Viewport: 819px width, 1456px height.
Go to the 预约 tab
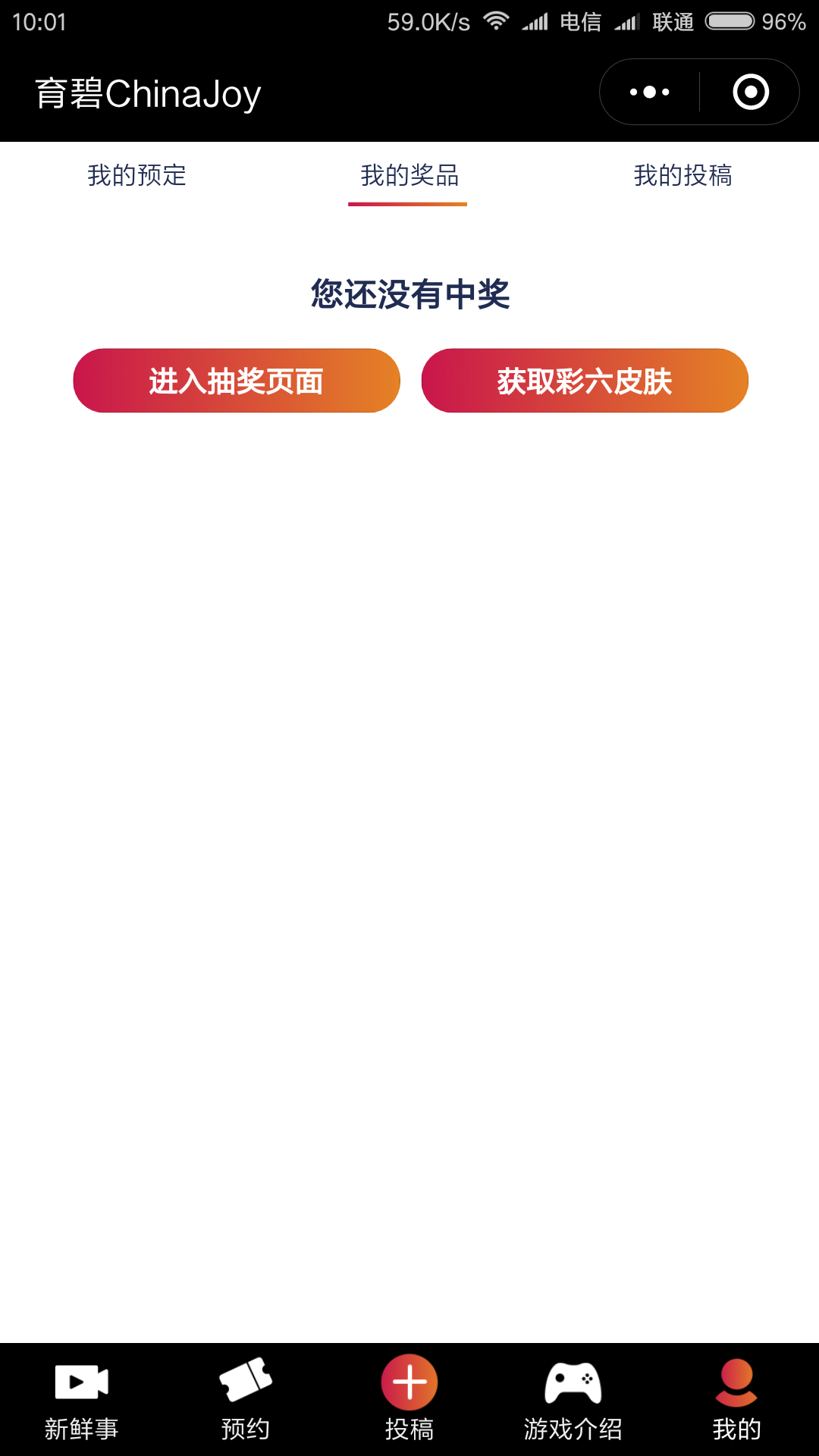pos(246,1399)
